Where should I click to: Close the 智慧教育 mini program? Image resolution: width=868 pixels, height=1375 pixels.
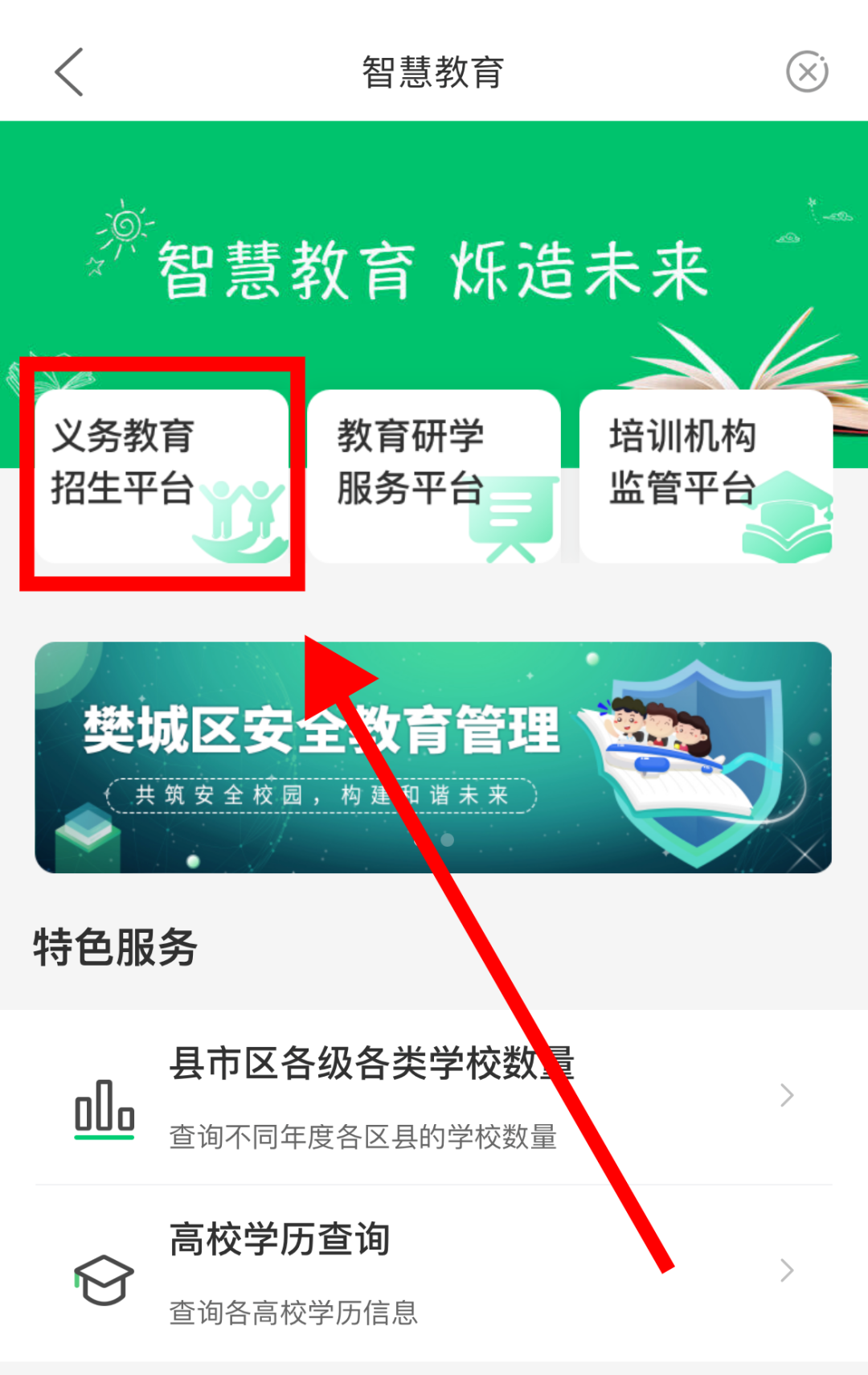click(x=807, y=72)
